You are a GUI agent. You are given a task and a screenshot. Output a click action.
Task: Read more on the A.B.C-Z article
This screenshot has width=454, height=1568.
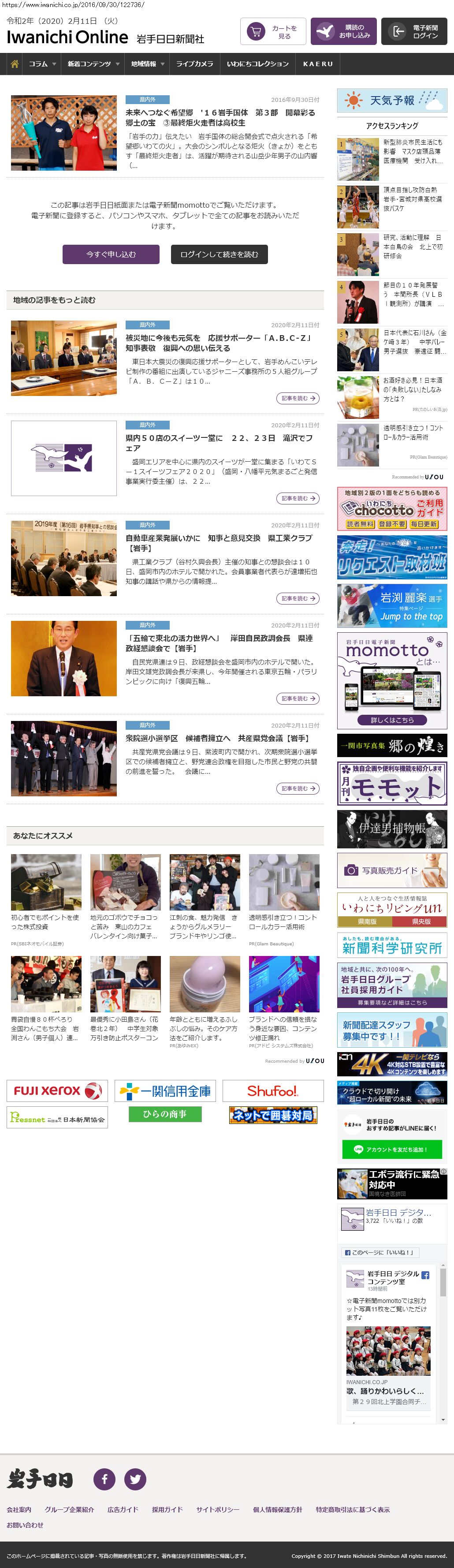click(x=298, y=398)
